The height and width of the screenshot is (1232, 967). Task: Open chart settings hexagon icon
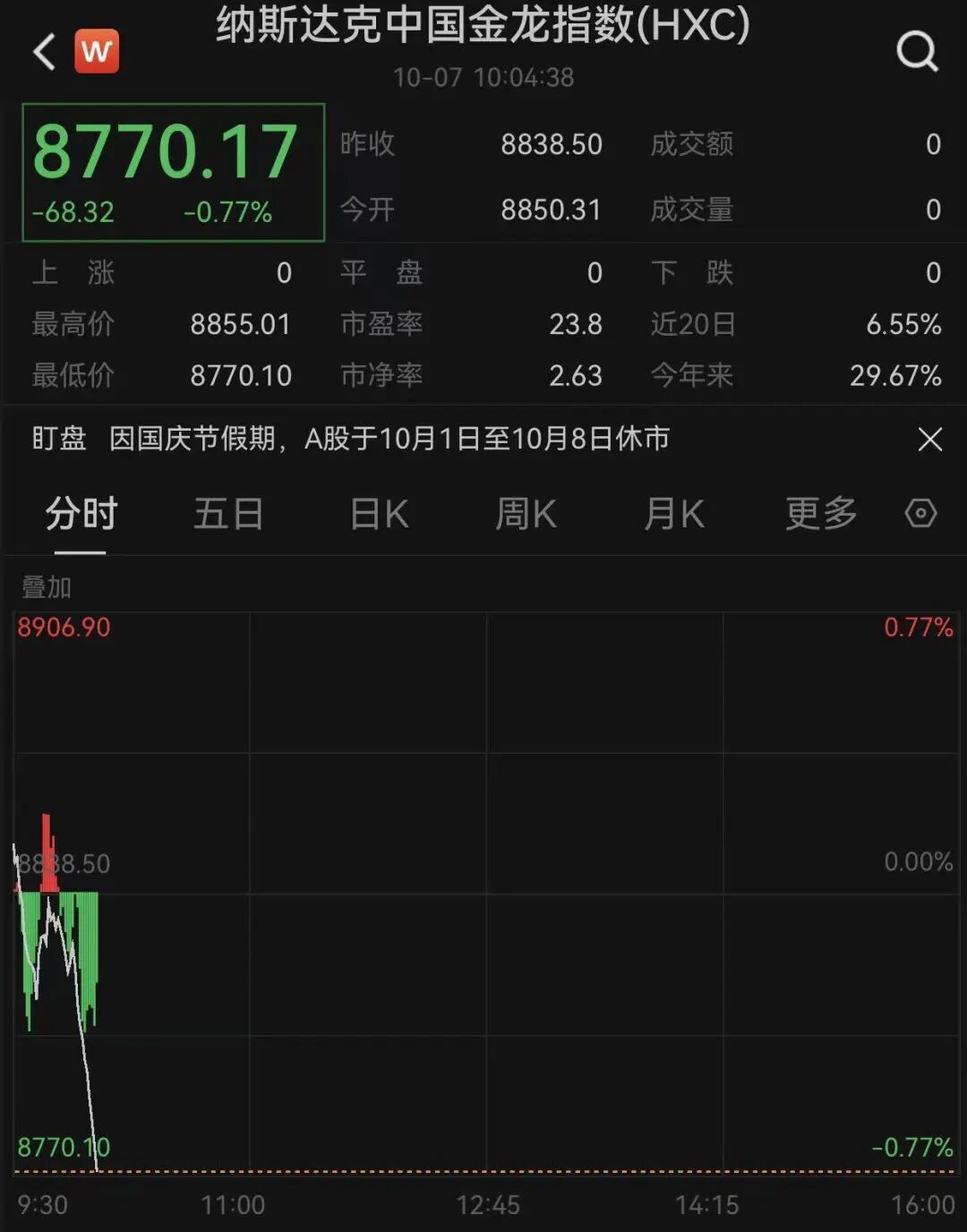[x=920, y=514]
